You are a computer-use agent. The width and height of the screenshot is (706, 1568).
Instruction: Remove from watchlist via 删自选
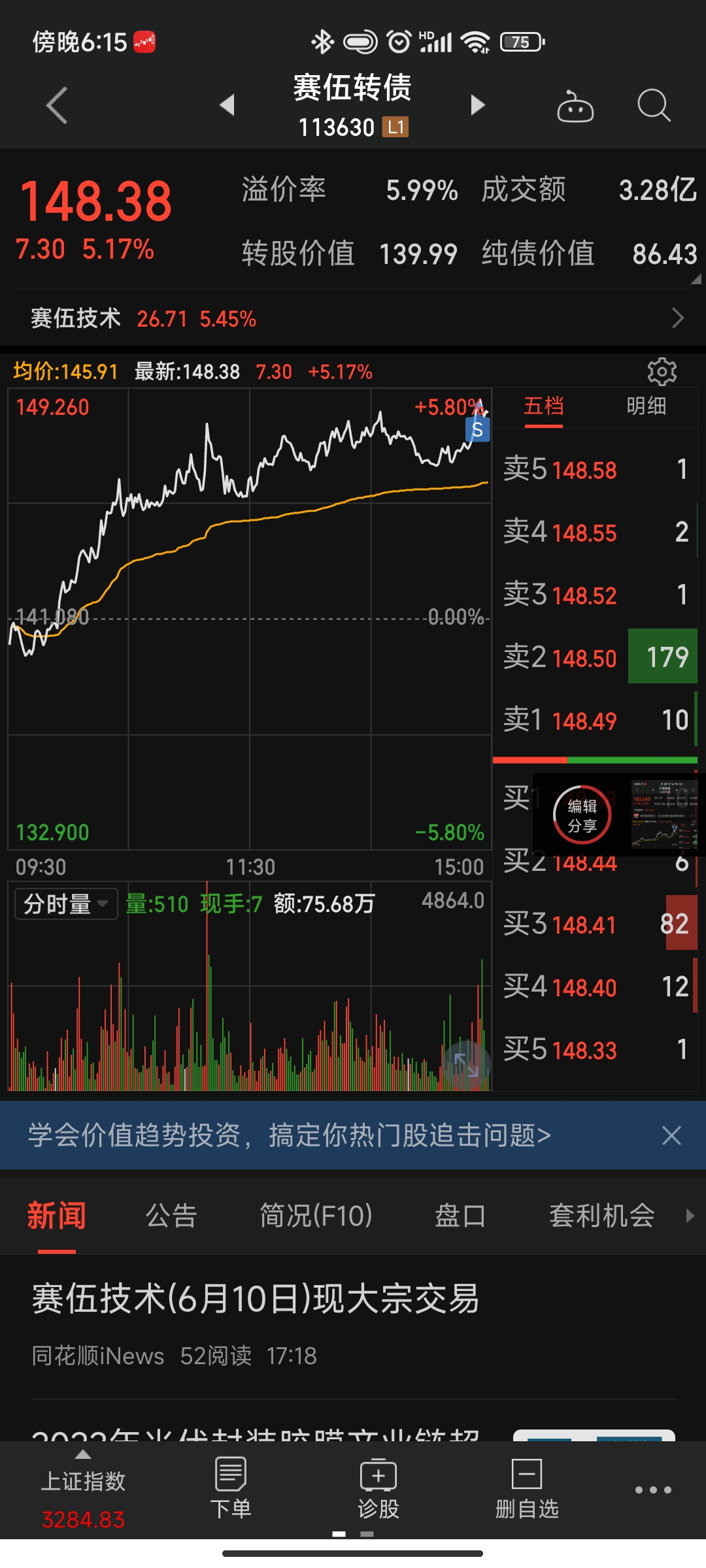pyautogui.click(x=527, y=1490)
